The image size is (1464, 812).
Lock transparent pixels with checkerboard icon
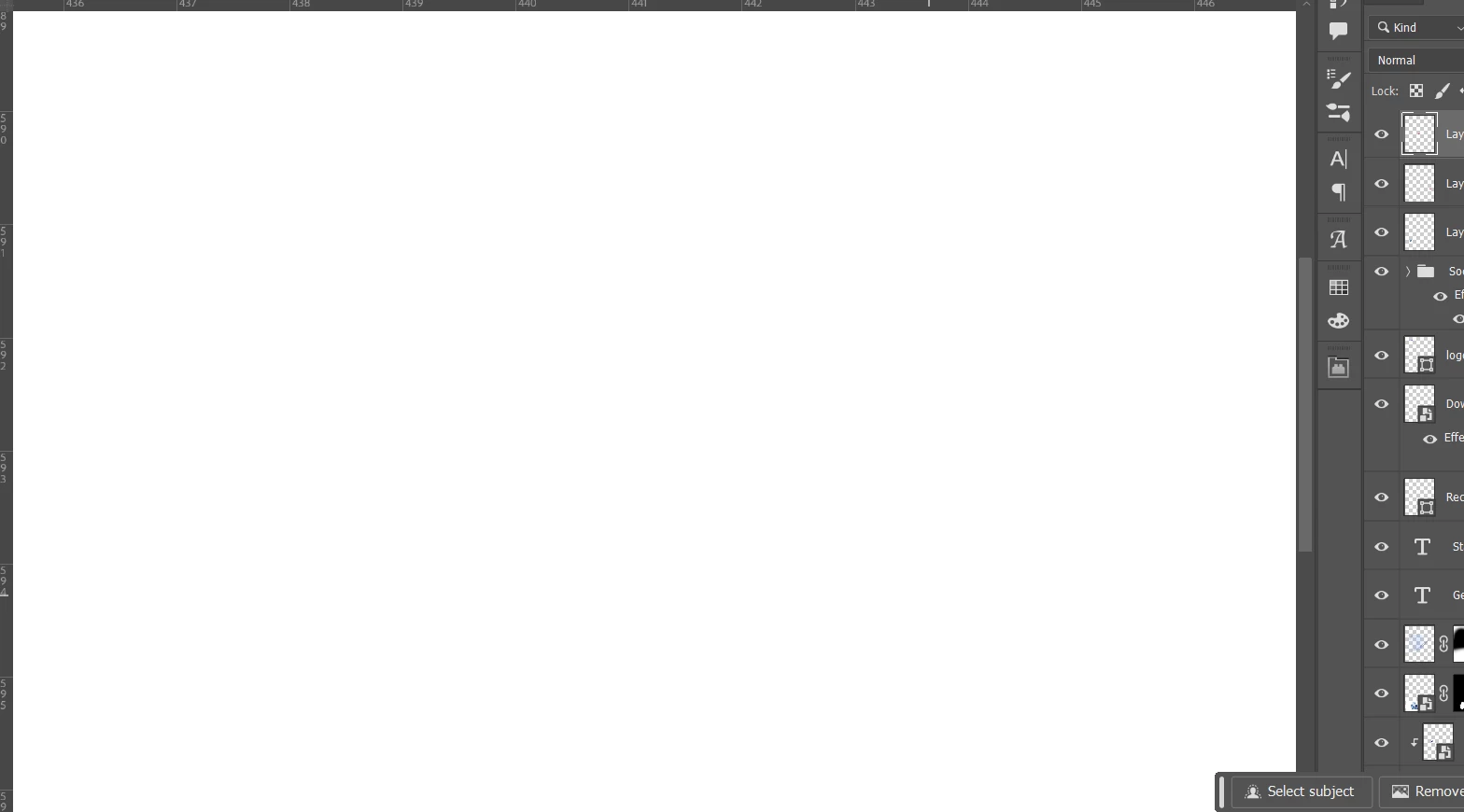click(1416, 91)
